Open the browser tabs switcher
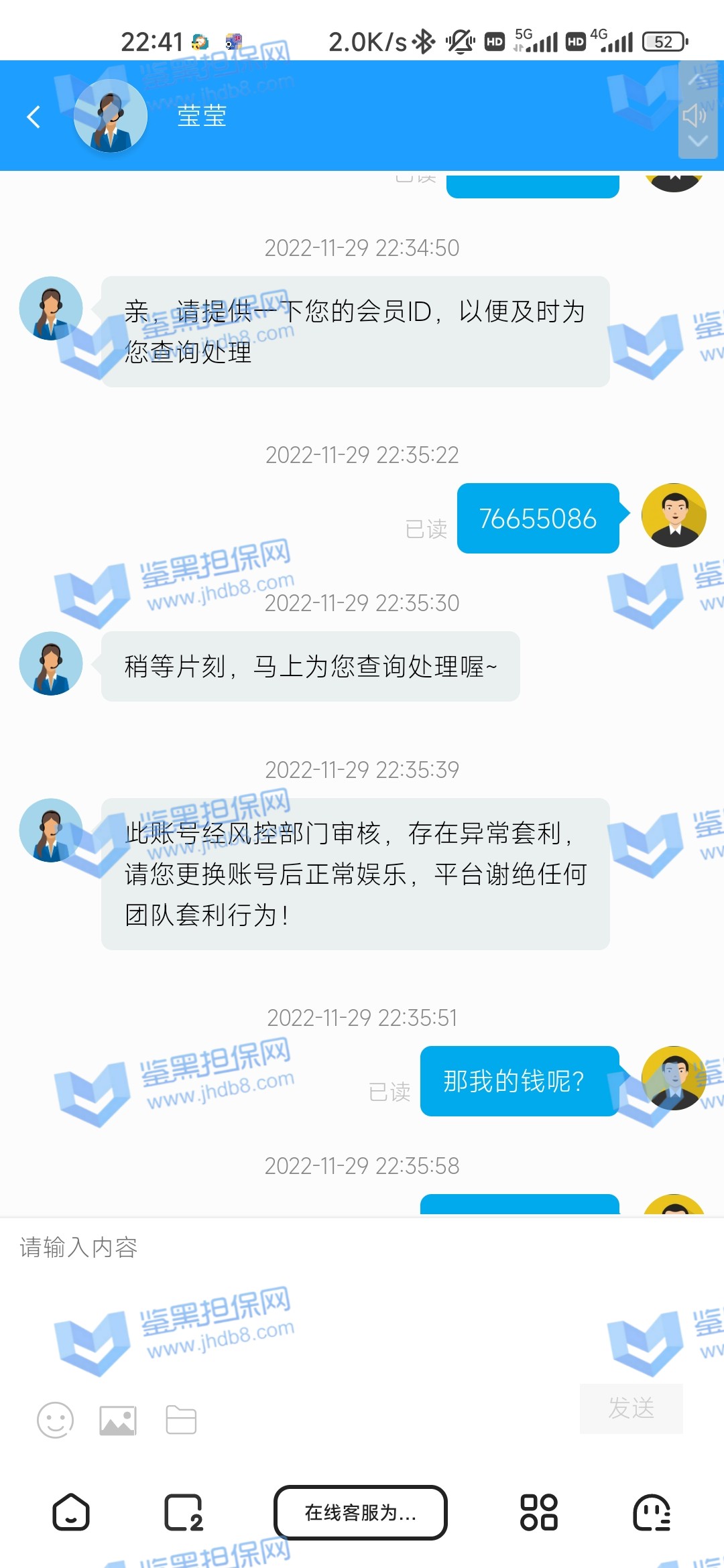The width and height of the screenshot is (724, 1568). (183, 1512)
